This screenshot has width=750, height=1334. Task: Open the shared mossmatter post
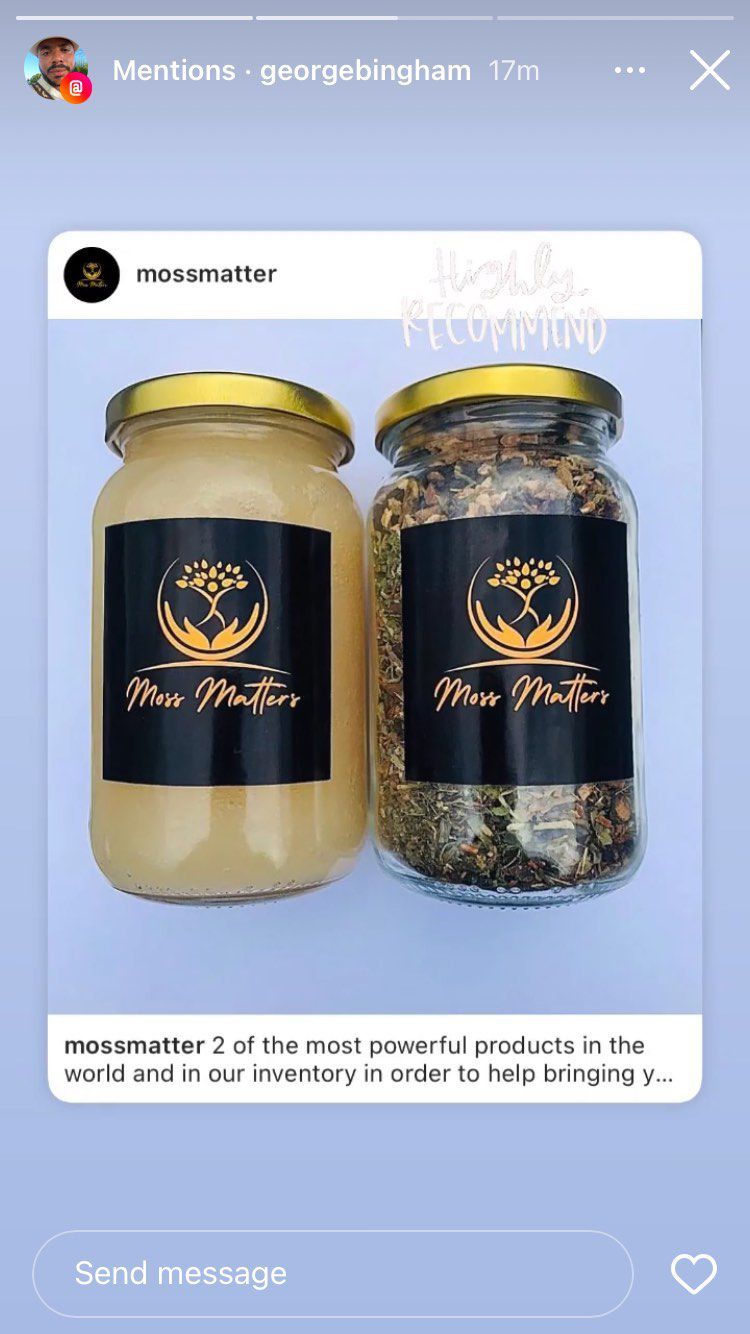[x=375, y=665]
